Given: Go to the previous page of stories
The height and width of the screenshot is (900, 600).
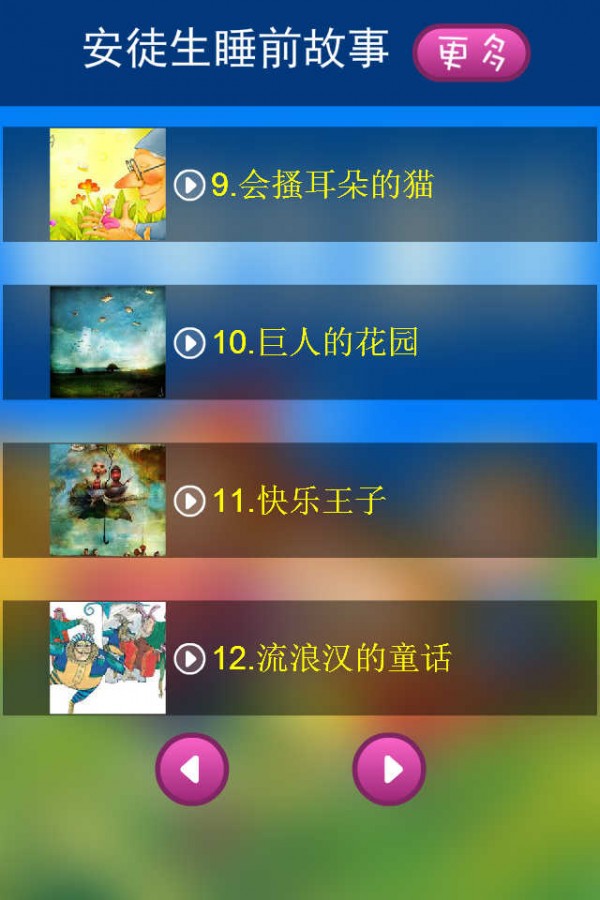Looking at the screenshot, I should (192, 769).
